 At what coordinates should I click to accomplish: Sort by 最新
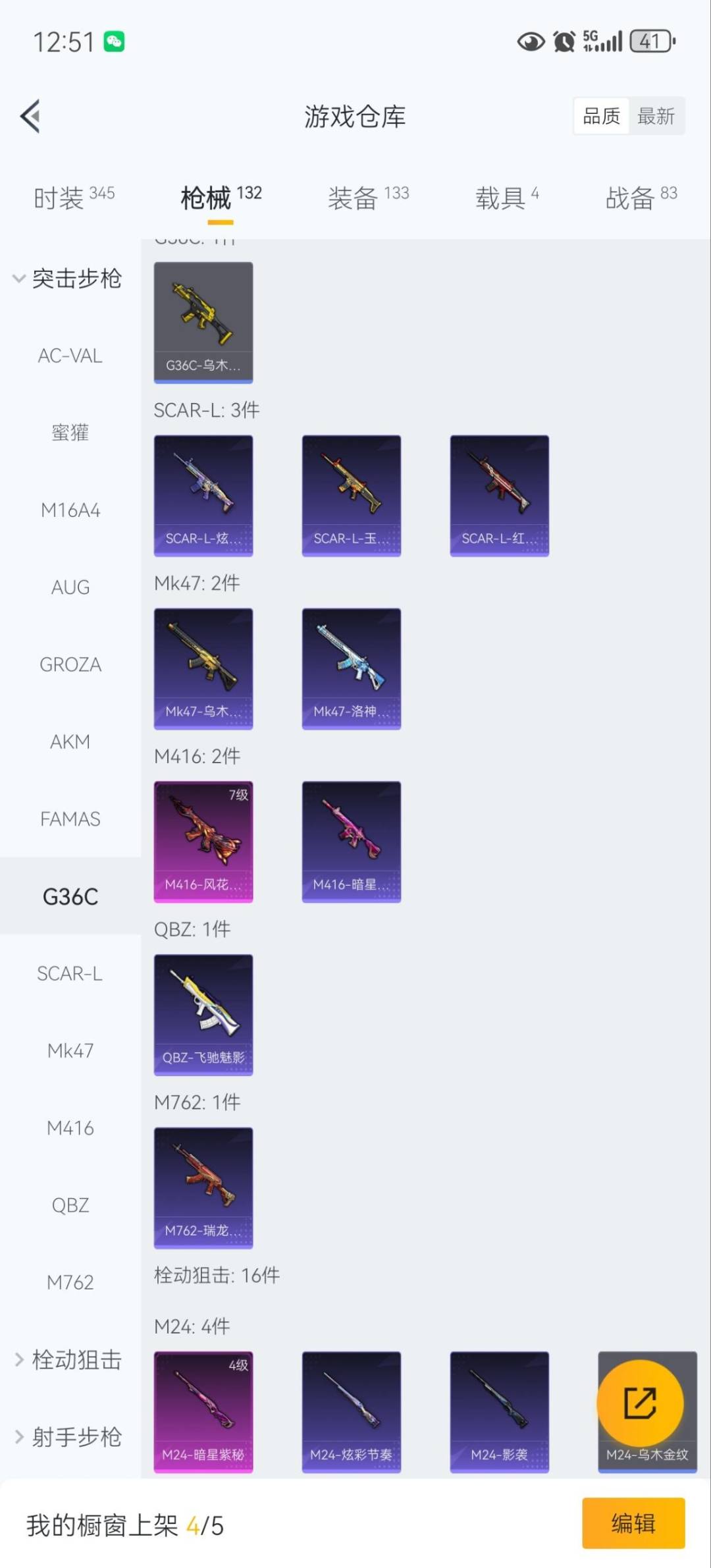tap(656, 117)
